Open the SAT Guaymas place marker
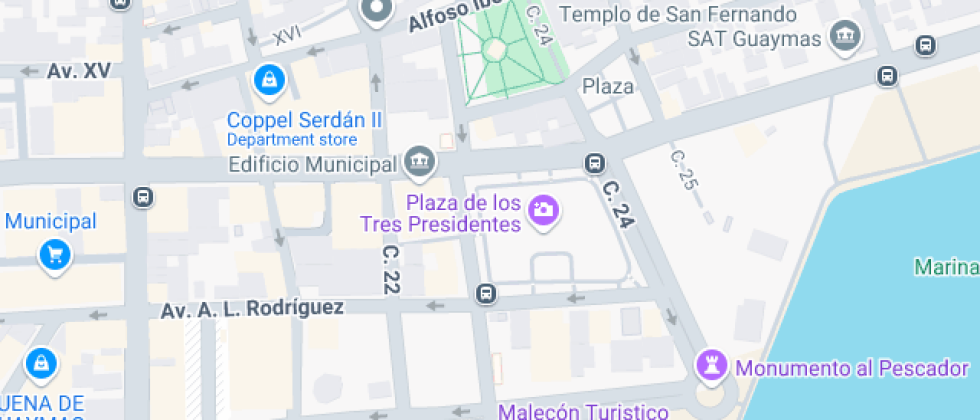The width and height of the screenshot is (980, 420). (x=847, y=38)
